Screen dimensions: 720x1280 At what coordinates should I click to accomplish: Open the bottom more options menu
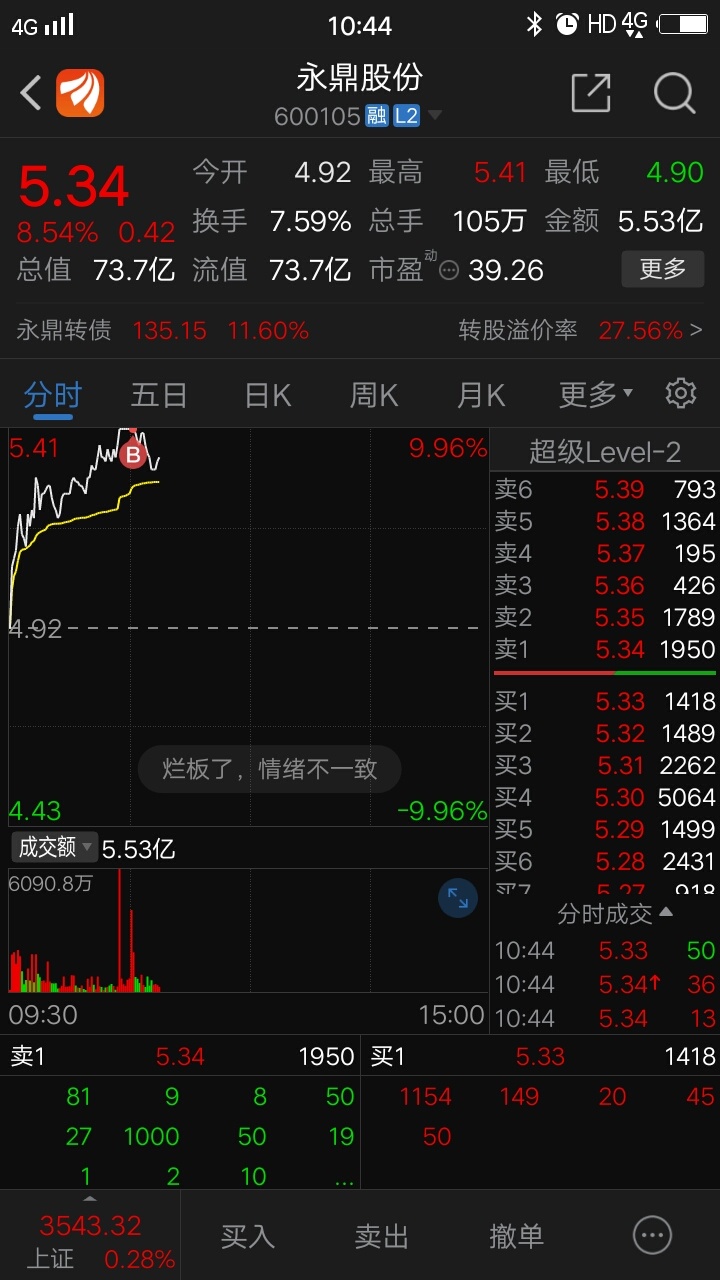(653, 1236)
